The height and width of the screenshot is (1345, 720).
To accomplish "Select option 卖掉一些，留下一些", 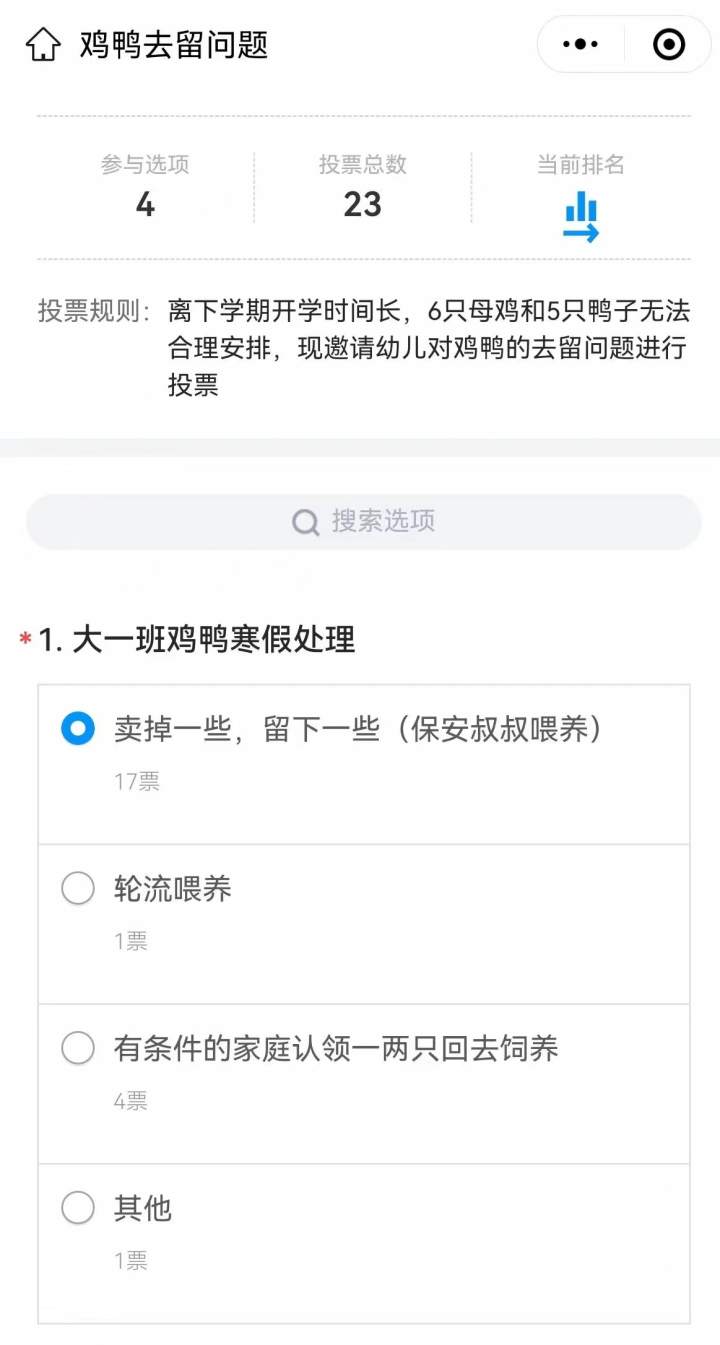I will (x=78, y=729).
